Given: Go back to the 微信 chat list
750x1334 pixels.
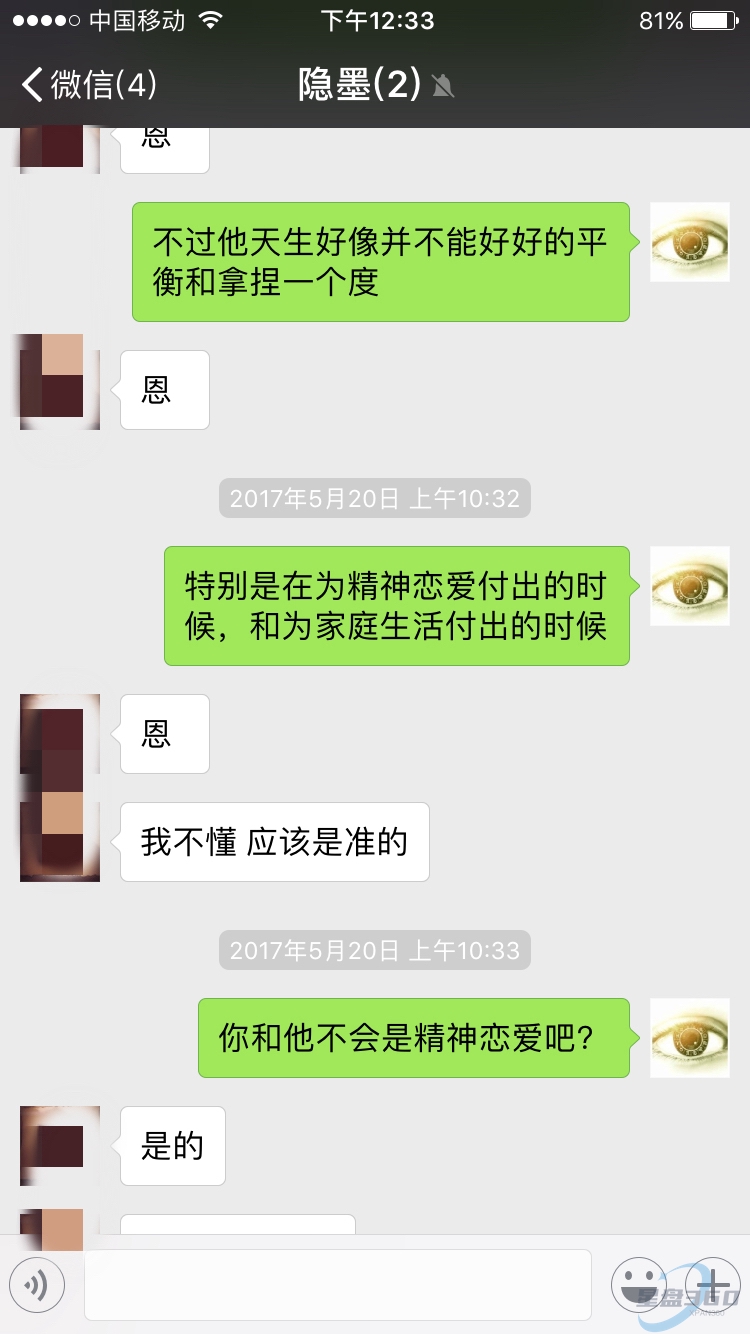Looking at the screenshot, I should point(88,85).
